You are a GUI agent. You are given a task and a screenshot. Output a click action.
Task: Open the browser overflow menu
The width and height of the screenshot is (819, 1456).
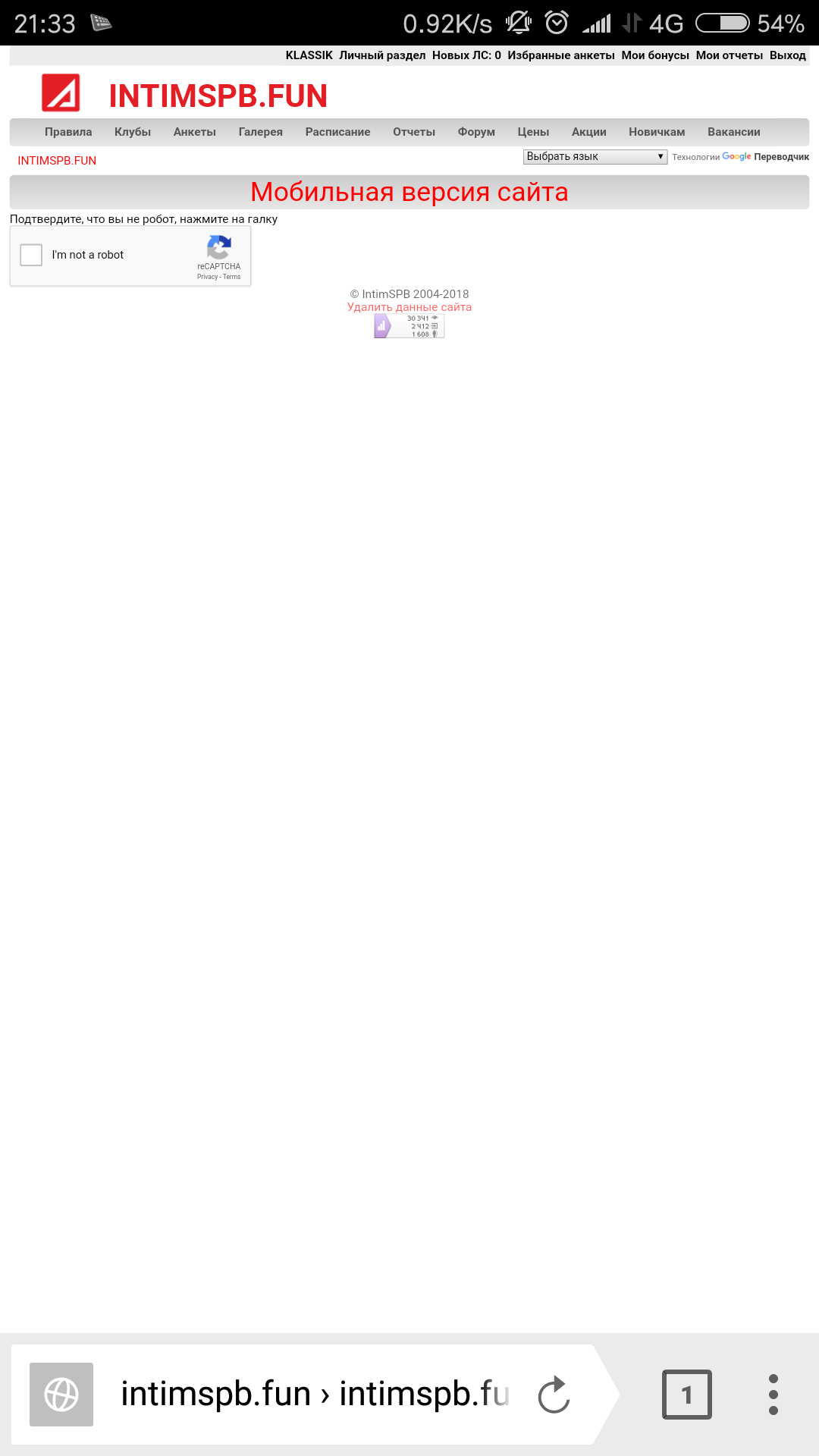coord(773,1395)
